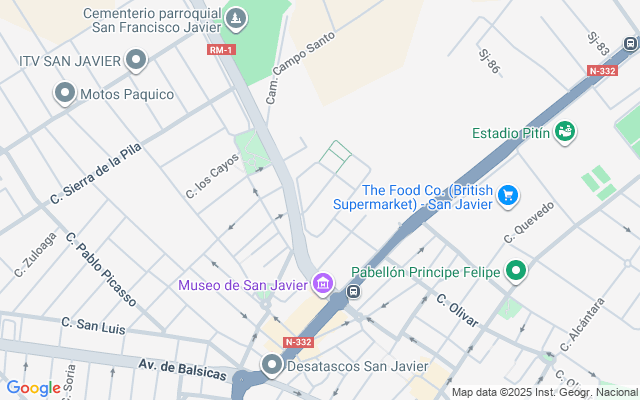
Task: View the Museo de San Javier marker
Action: click(x=323, y=285)
